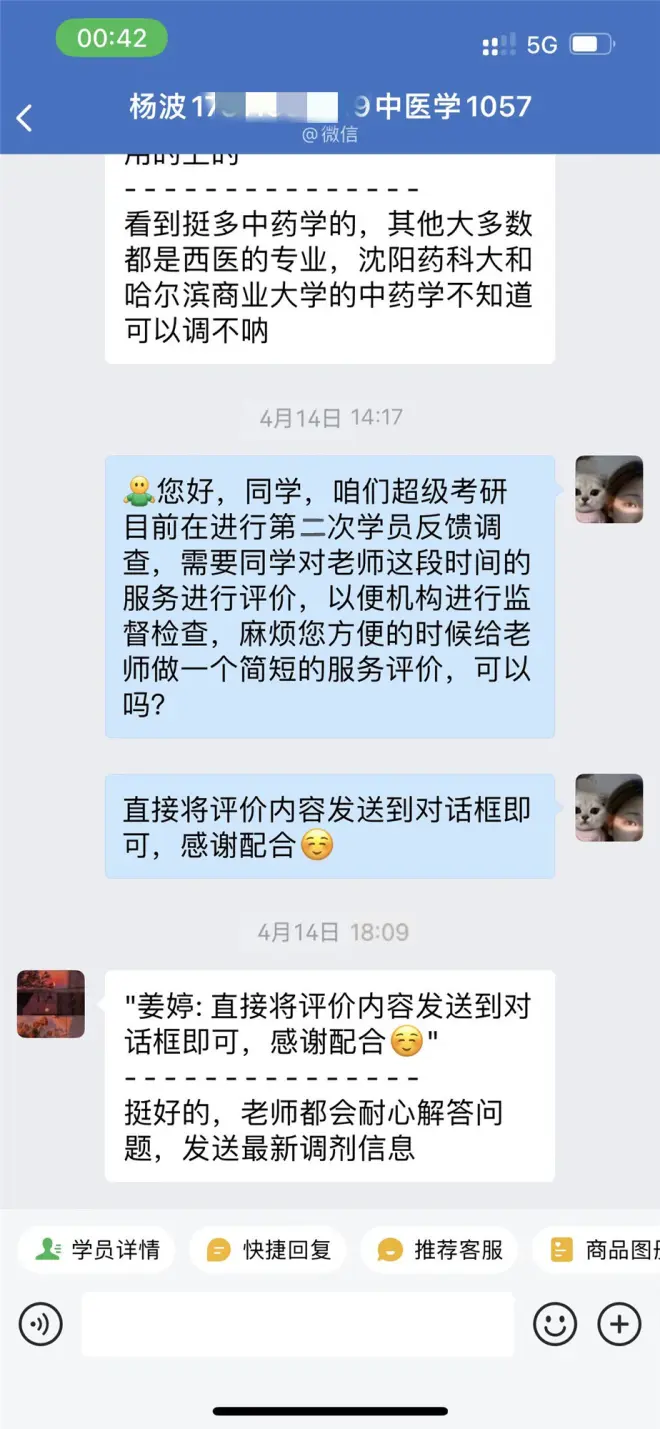Open 推荐客服 recommend service
Viewport: 660px width, 1429px height.
[x=439, y=1250]
